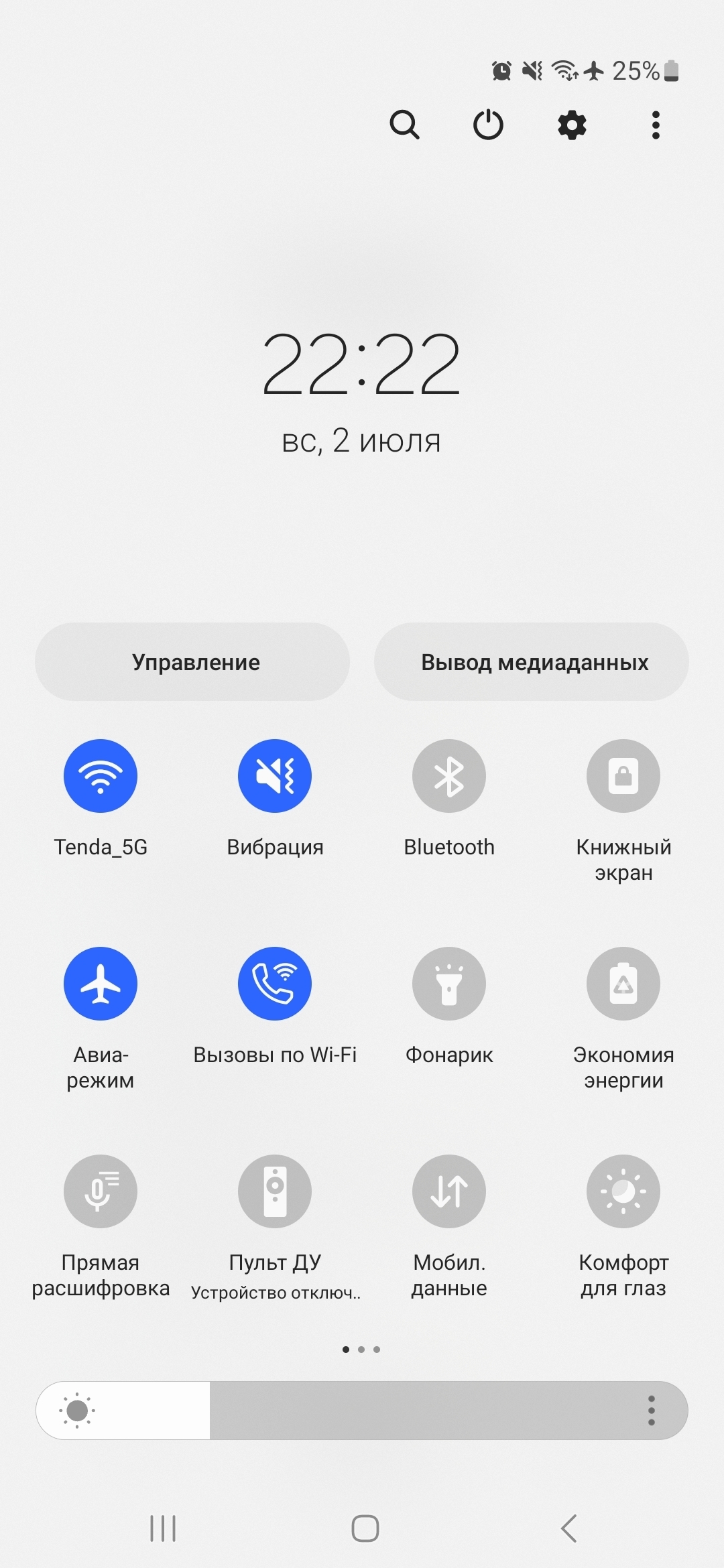
Task: Turn off Вызовы по Wi-Fi
Action: [275, 984]
